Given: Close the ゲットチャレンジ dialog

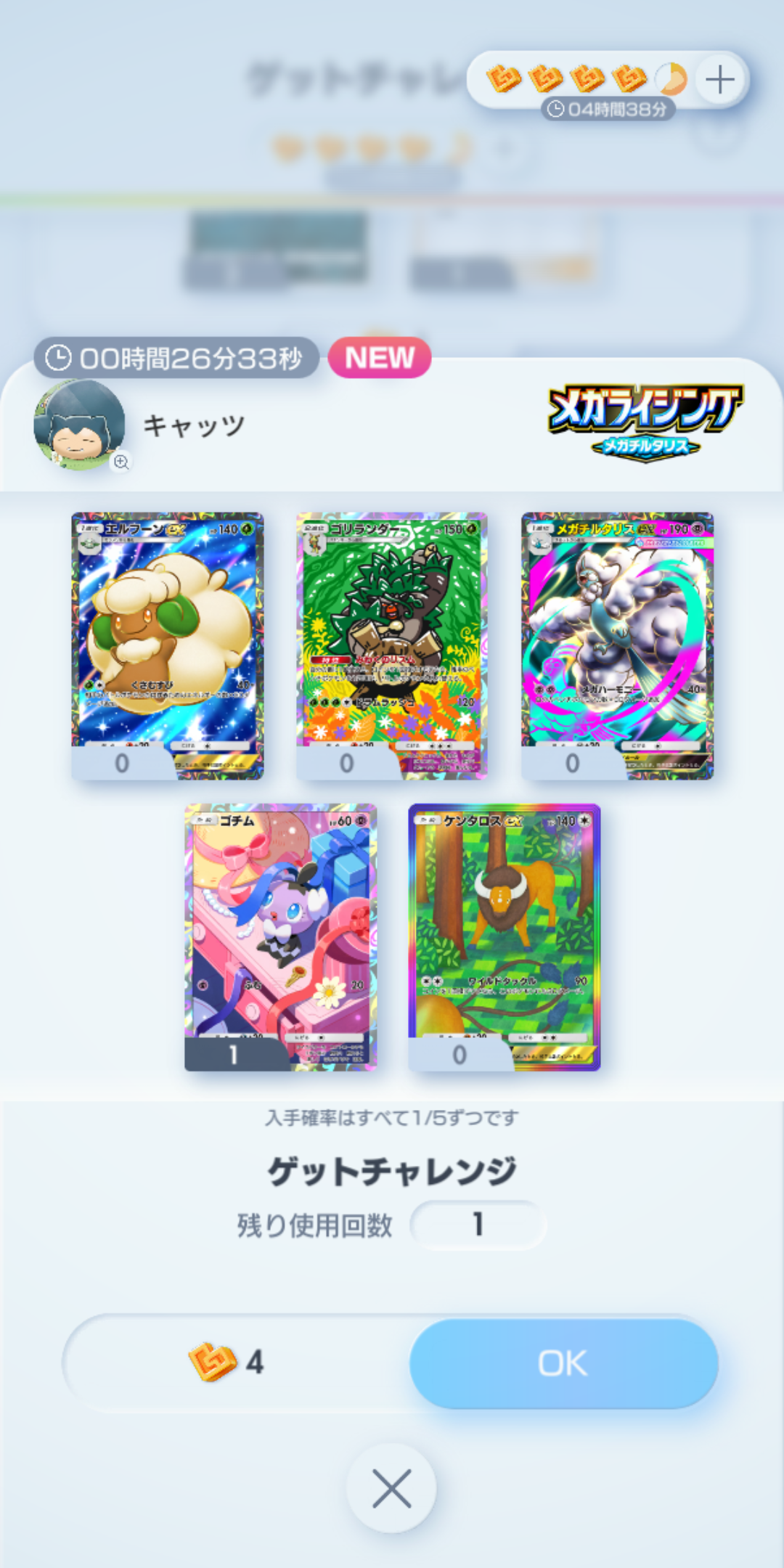Looking at the screenshot, I should pyautogui.click(x=391, y=1489).
